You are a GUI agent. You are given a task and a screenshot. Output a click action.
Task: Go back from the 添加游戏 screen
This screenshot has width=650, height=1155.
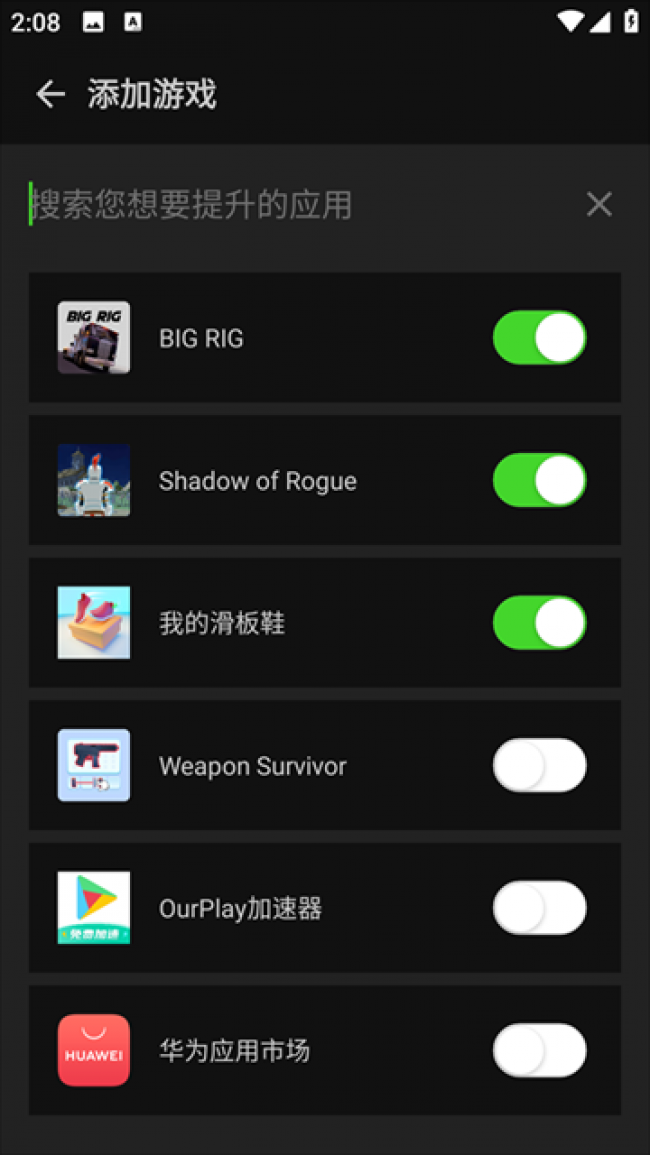pos(49,94)
